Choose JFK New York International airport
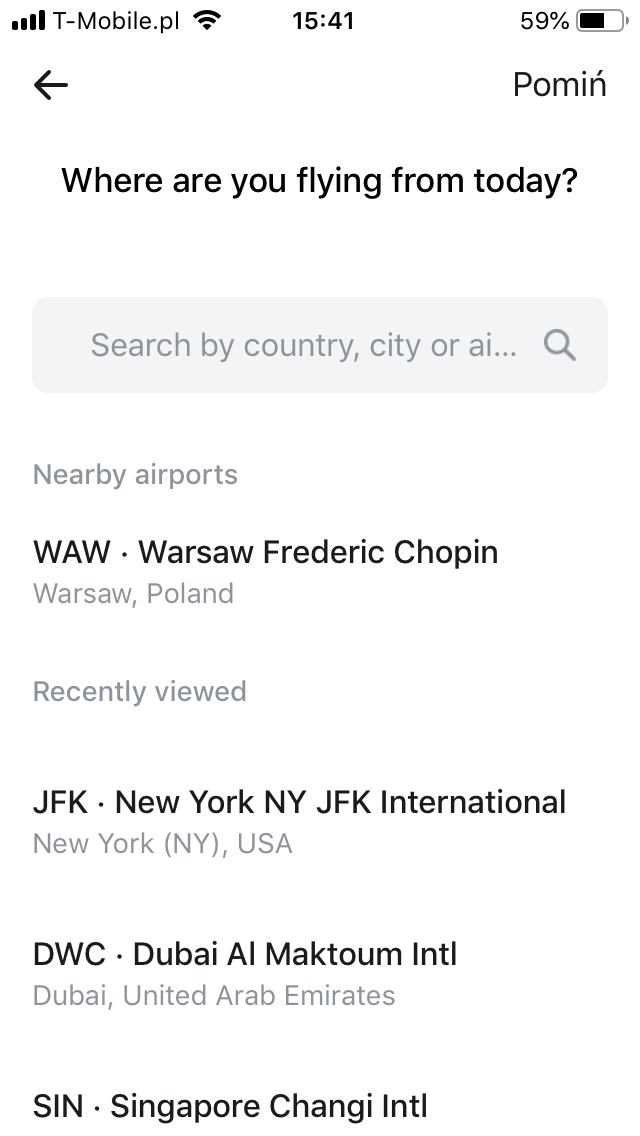 point(320,822)
